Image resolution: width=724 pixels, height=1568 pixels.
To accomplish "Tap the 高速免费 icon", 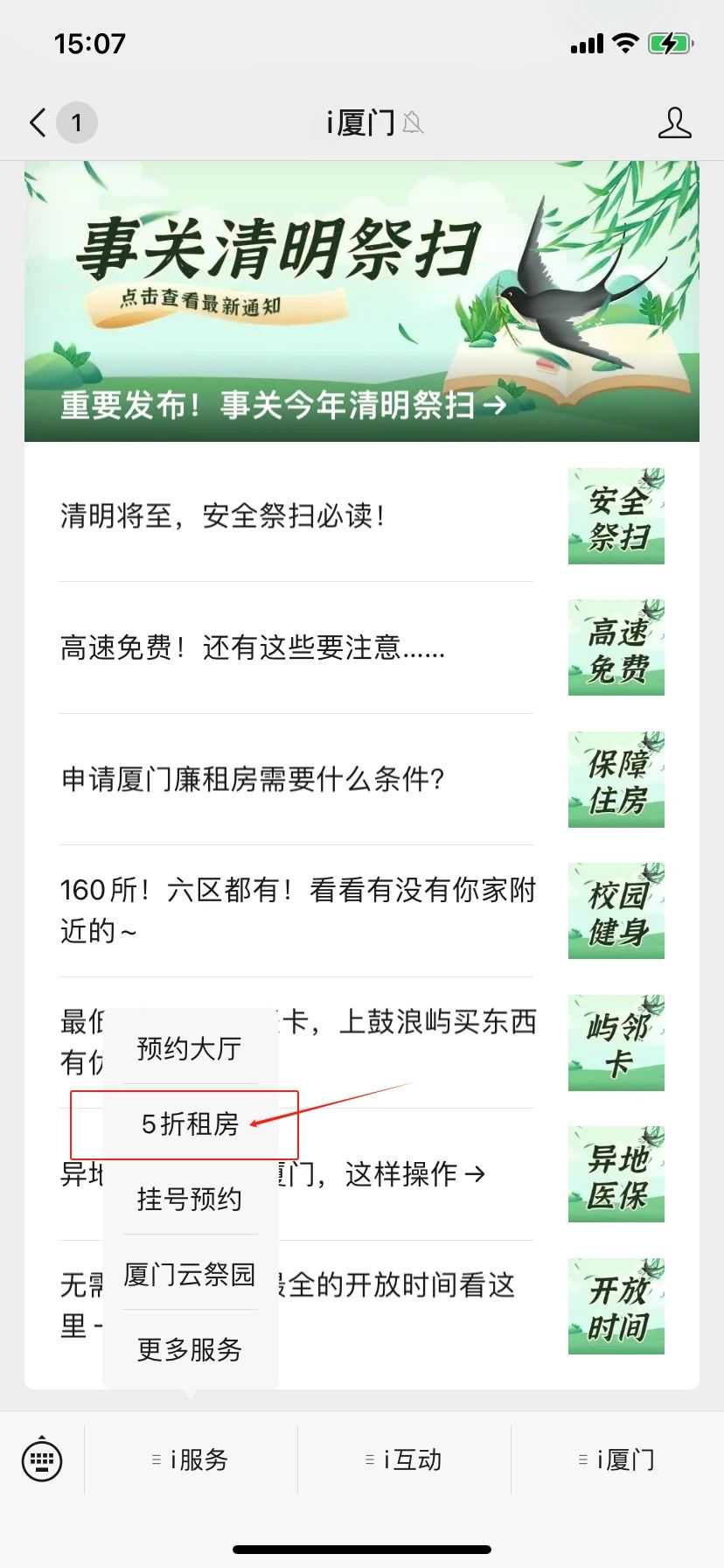I will click(x=616, y=648).
